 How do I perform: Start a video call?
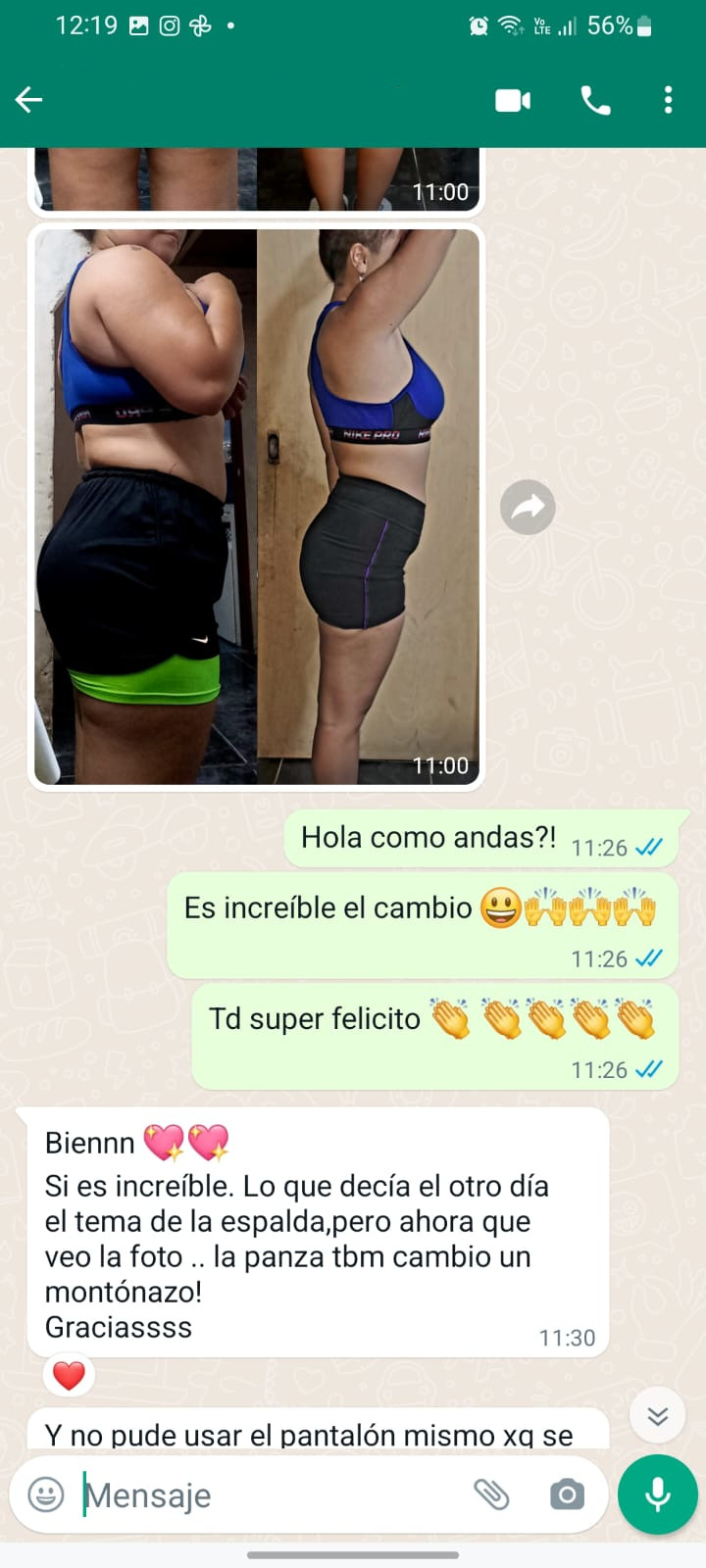tap(513, 100)
